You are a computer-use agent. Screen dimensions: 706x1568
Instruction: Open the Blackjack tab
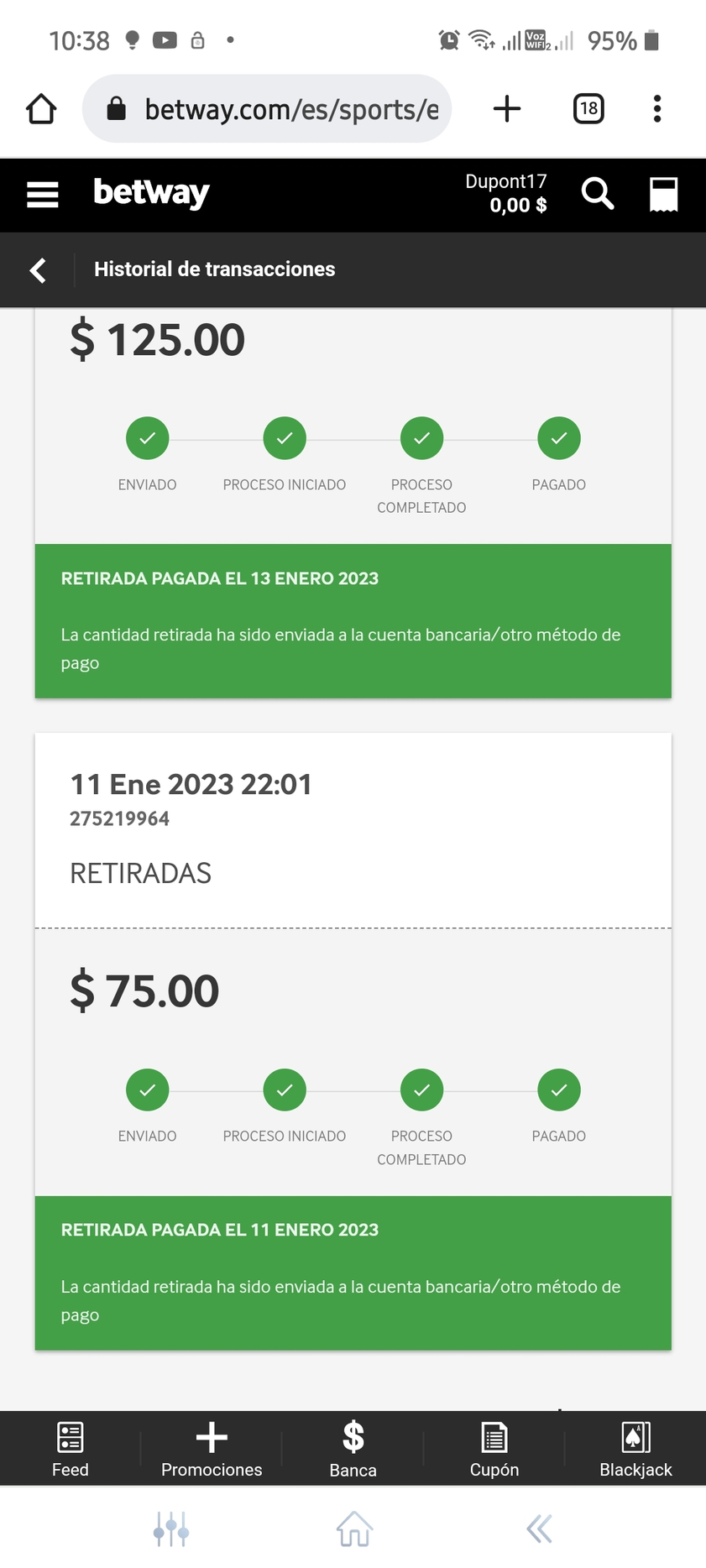[635, 1449]
